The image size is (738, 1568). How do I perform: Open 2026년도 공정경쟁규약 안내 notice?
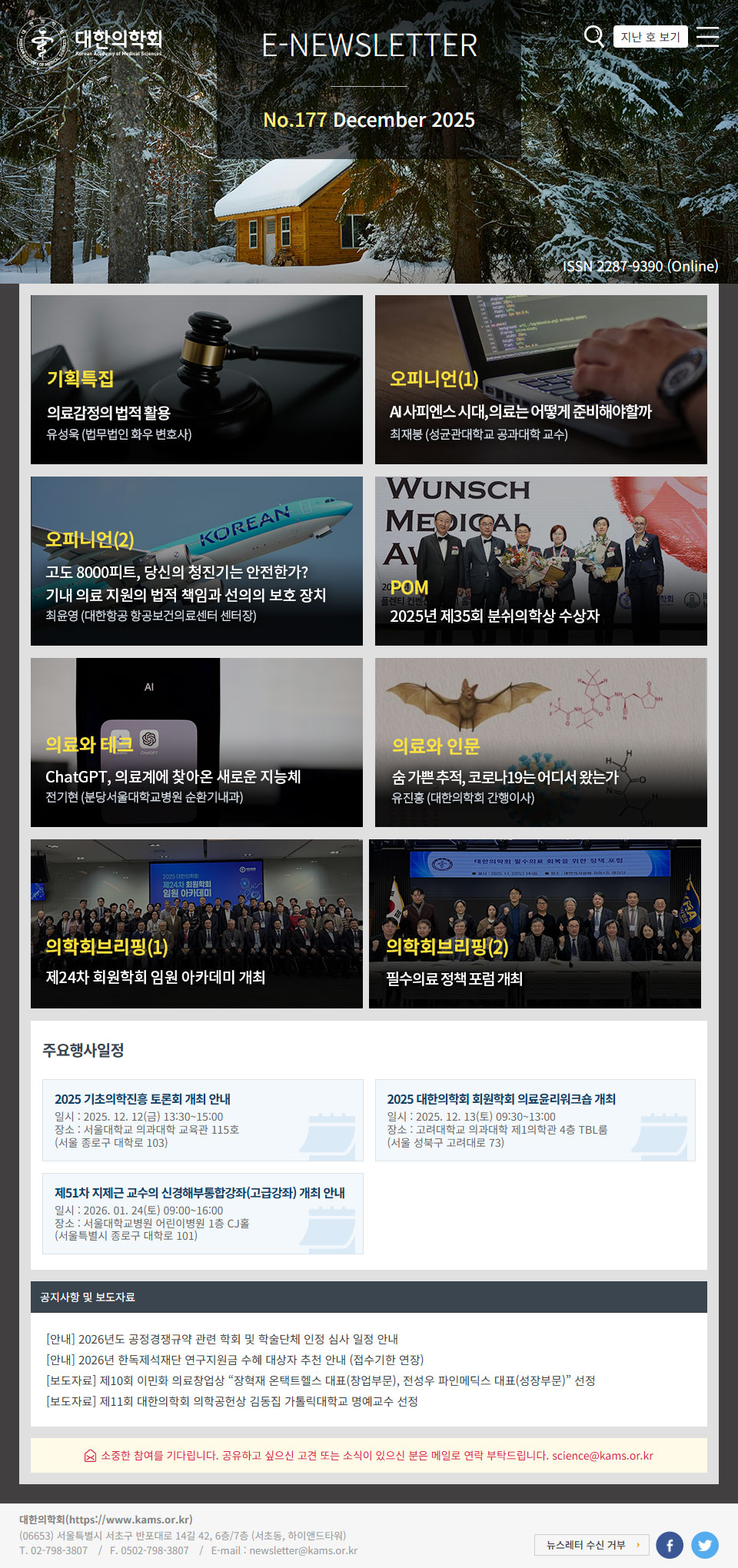click(x=222, y=1339)
